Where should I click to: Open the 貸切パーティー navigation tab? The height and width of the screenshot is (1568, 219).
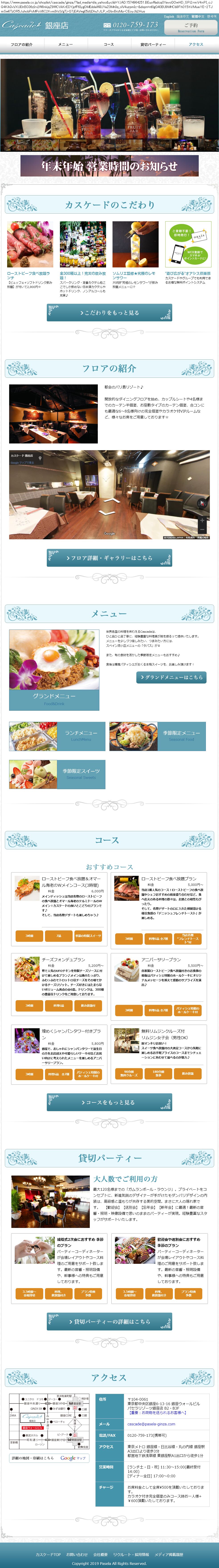153,44
